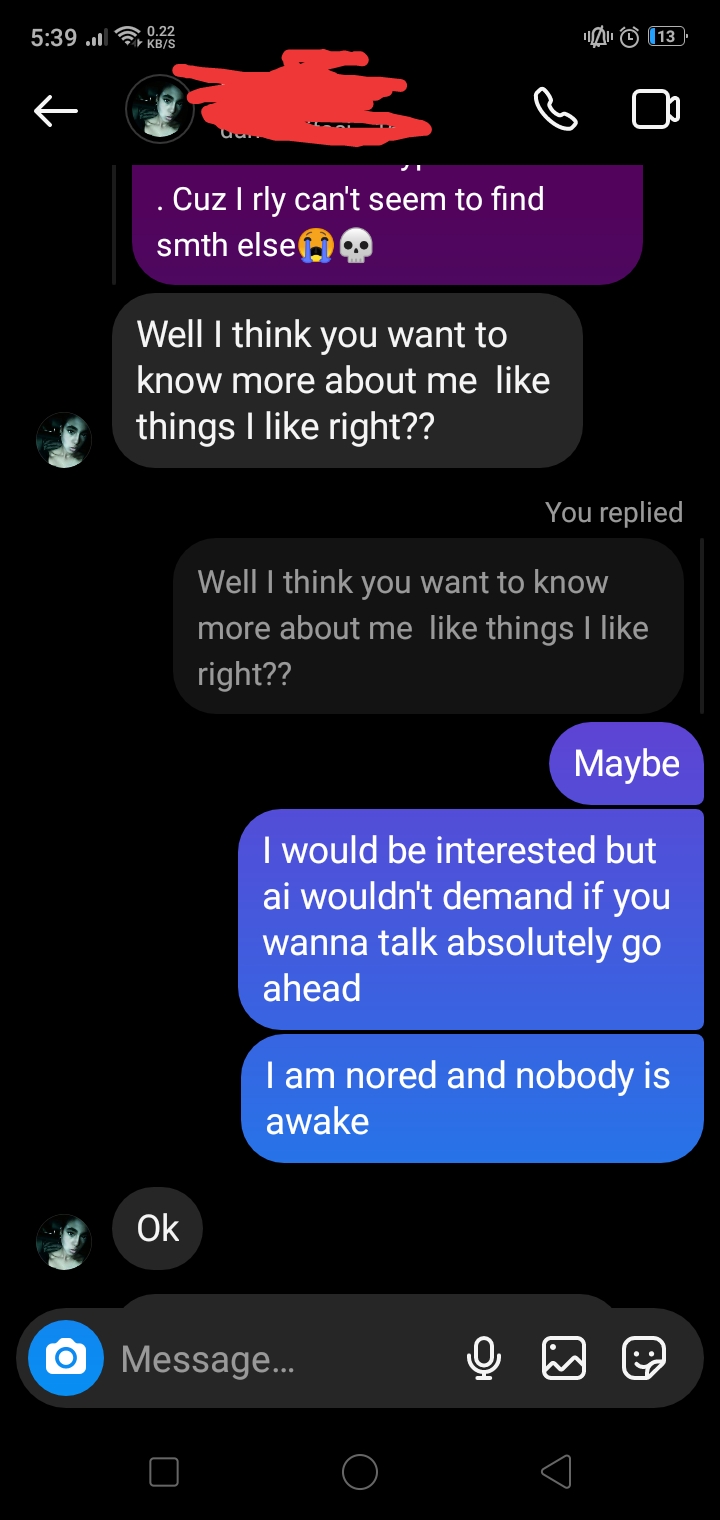Tap the quoted reply starting "Well I think"
Screen dimensions: 720x1520
point(428,627)
